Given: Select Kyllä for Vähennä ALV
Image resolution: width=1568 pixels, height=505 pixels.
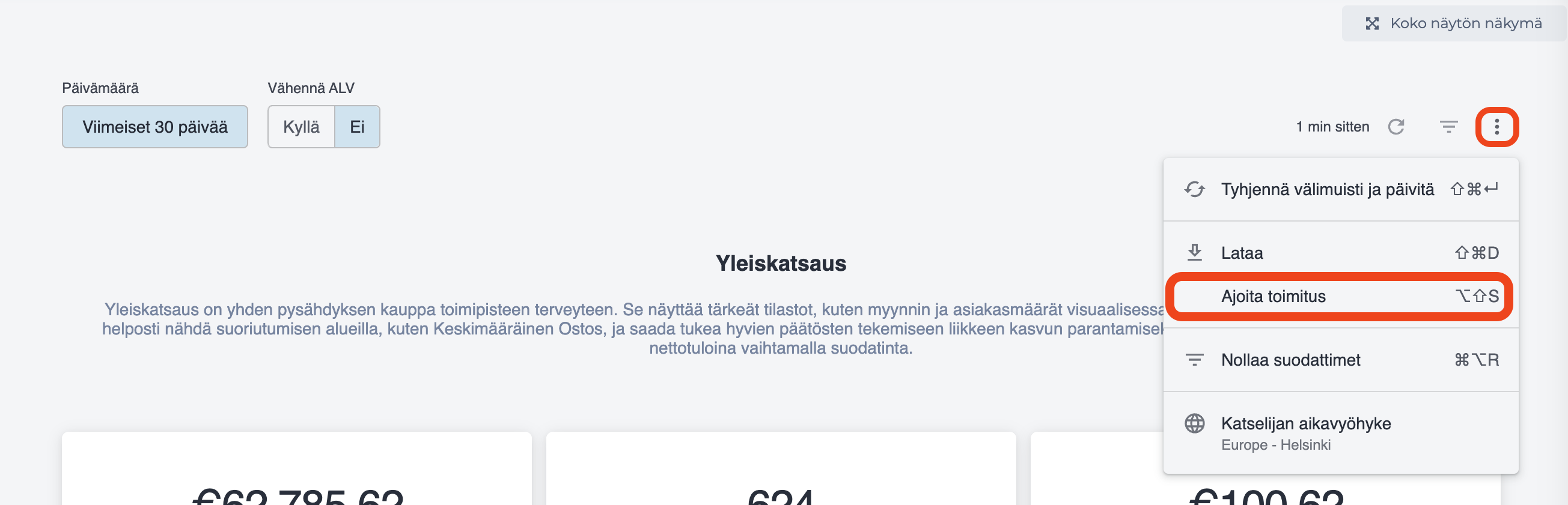Looking at the screenshot, I should coord(300,127).
